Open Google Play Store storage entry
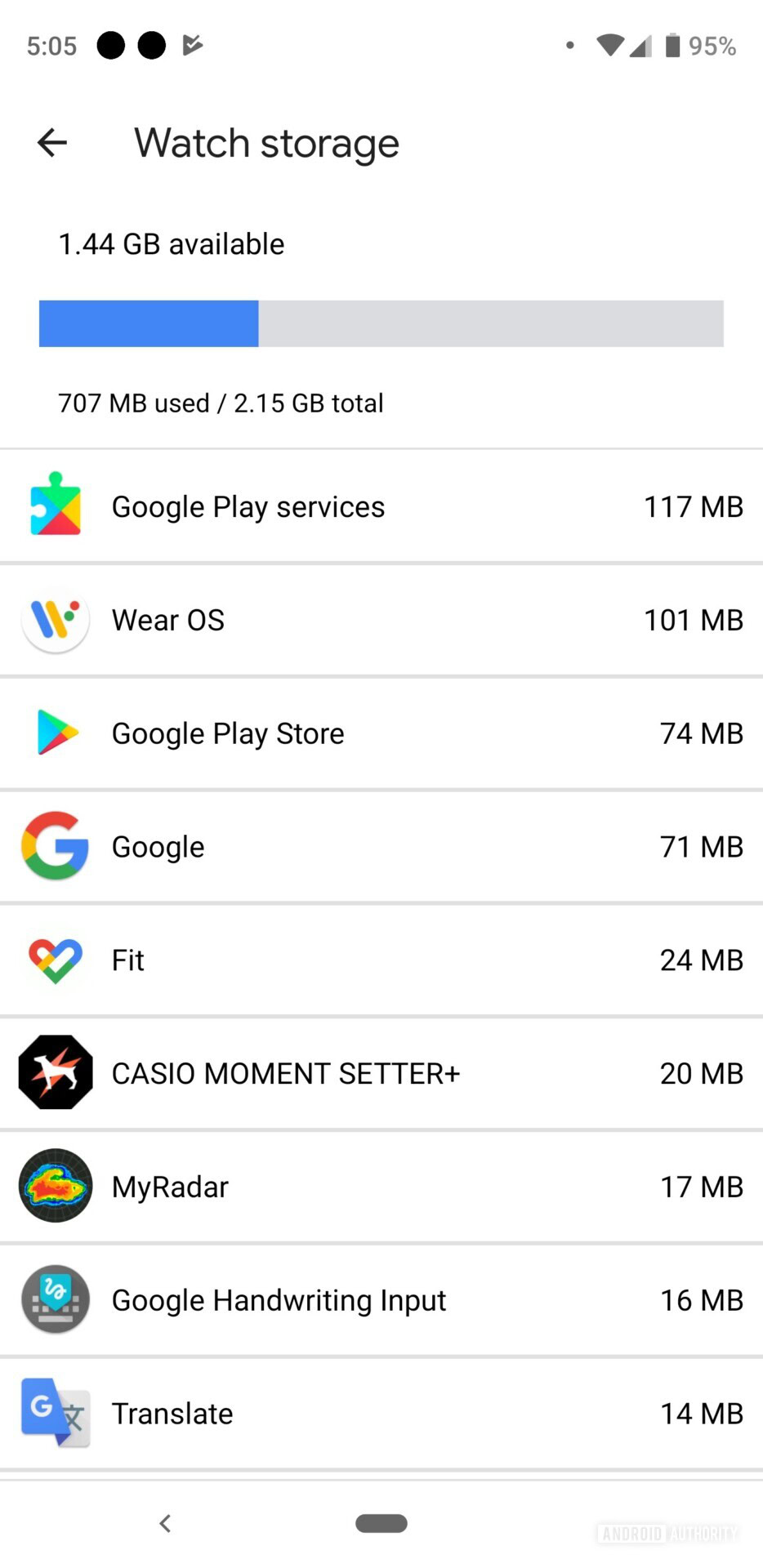The width and height of the screenshot is (763, 1568). [381, 733]
